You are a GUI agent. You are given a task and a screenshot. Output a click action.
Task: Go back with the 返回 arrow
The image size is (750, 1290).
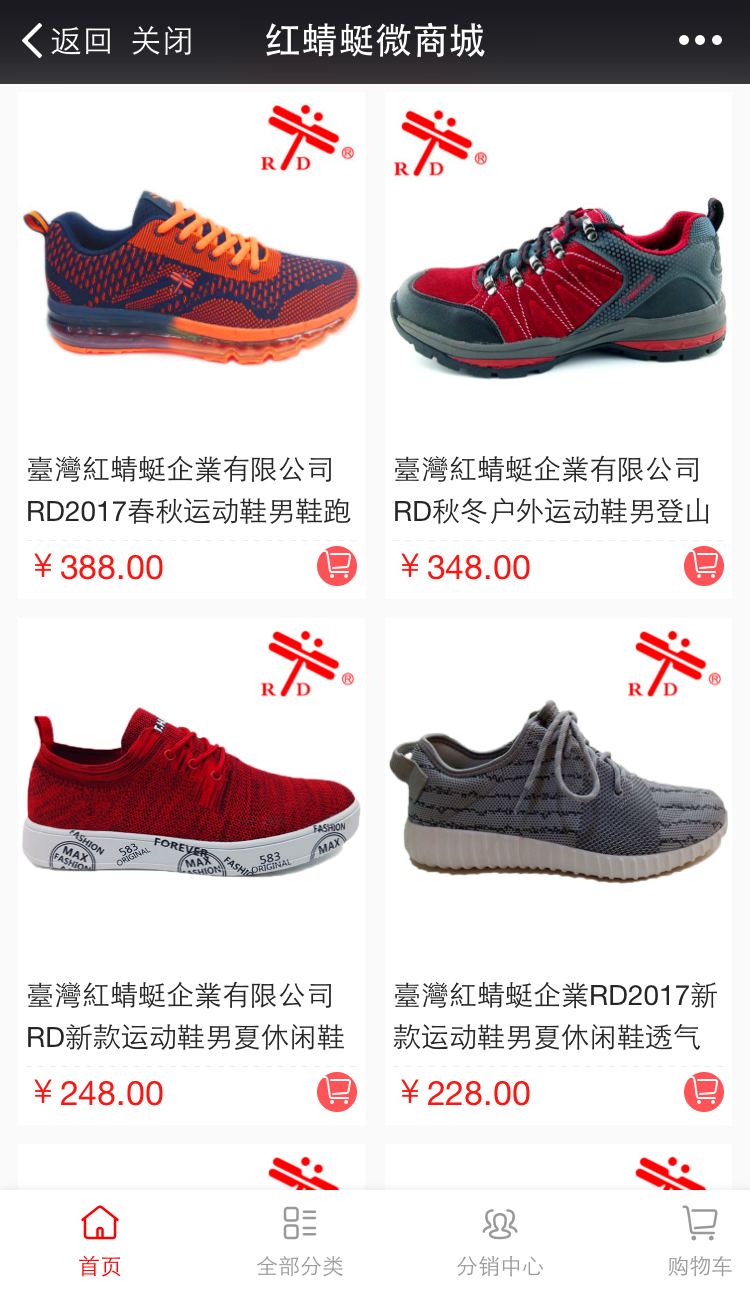(x=64, y=41)
